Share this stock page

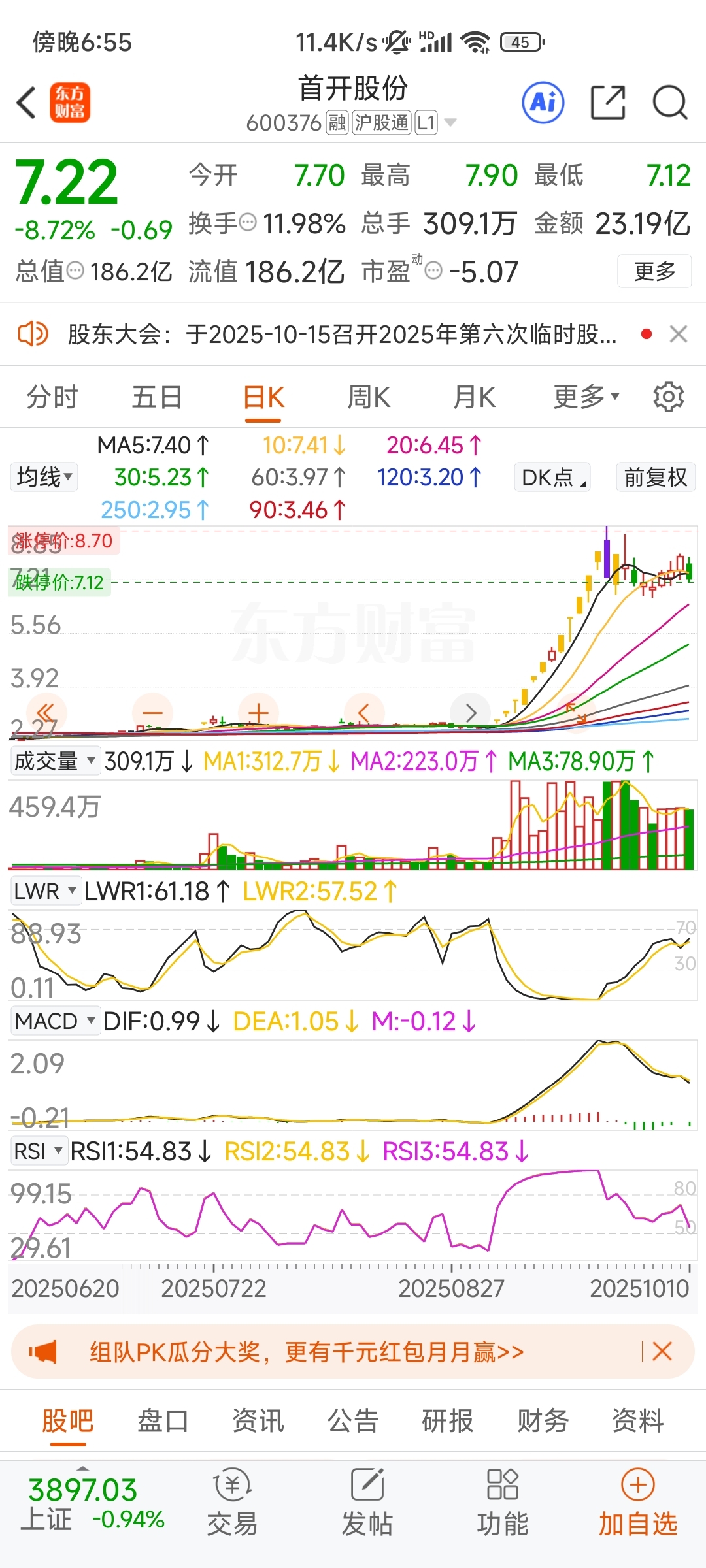pyautogui.click(x=608, y=103)
